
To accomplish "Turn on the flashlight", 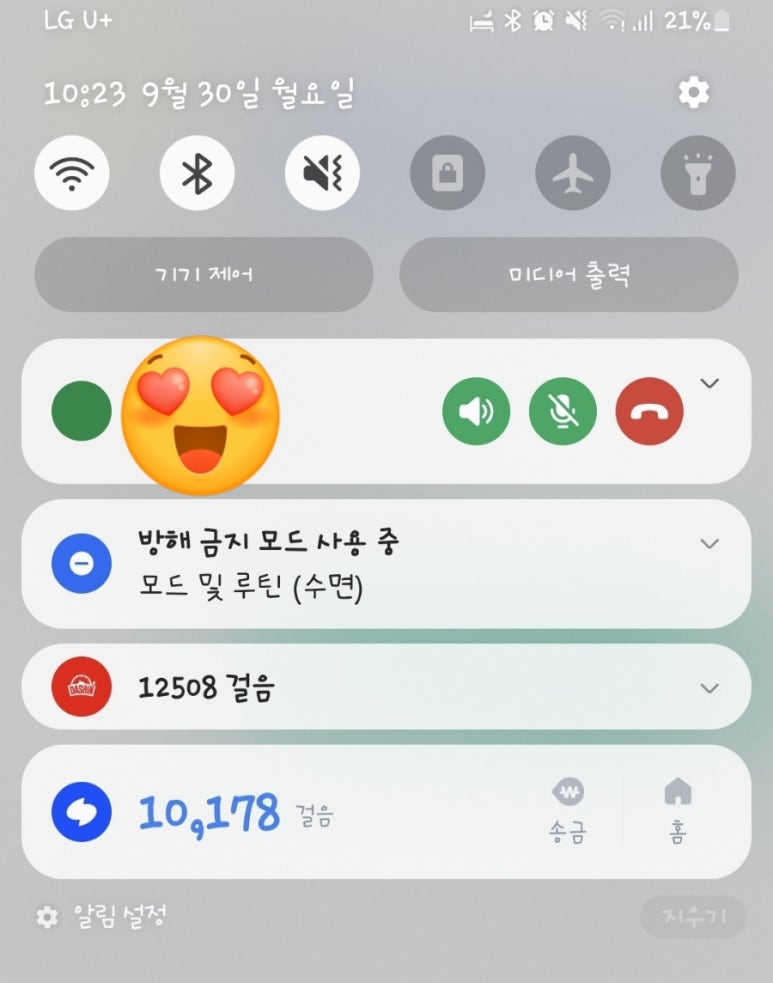I will [697, 174].
